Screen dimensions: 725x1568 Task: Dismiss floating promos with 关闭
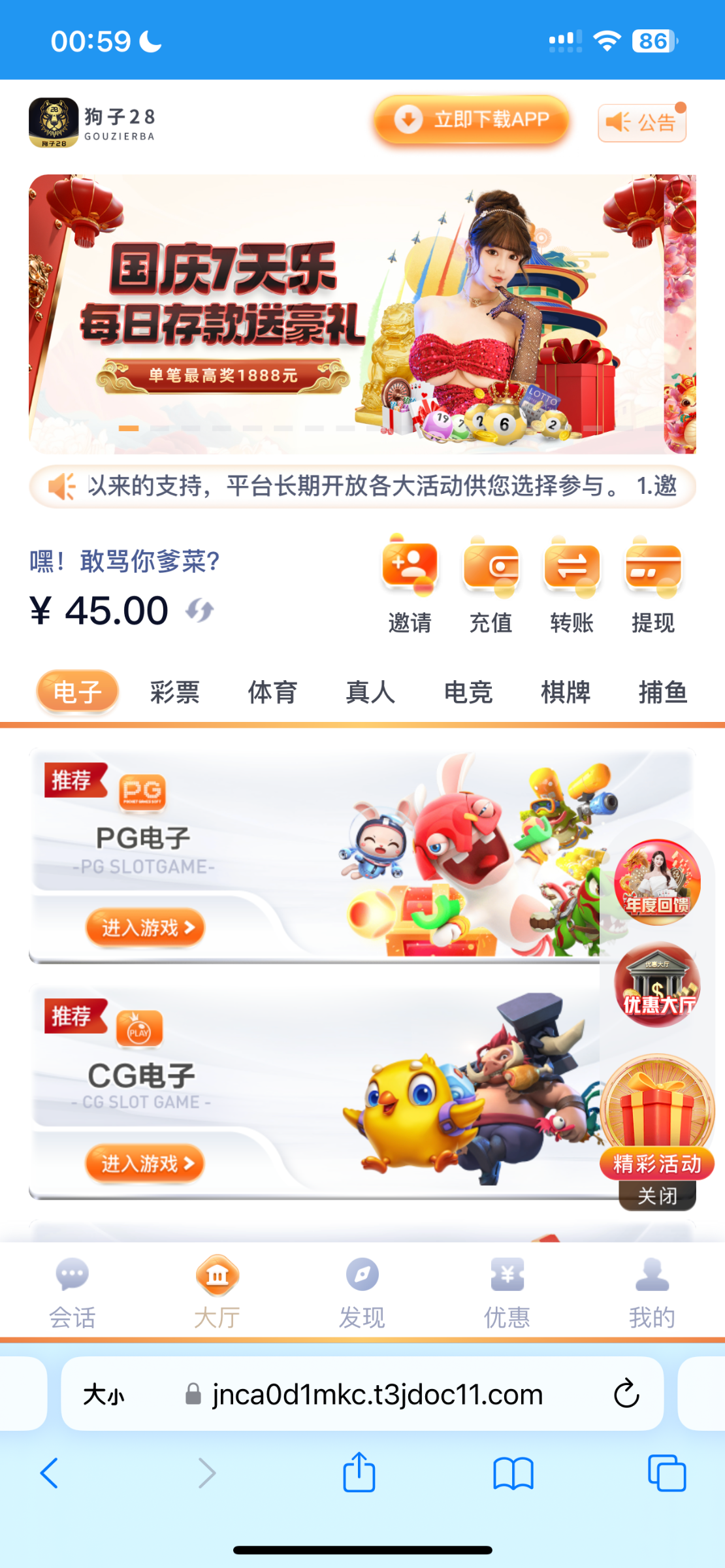657,1196
